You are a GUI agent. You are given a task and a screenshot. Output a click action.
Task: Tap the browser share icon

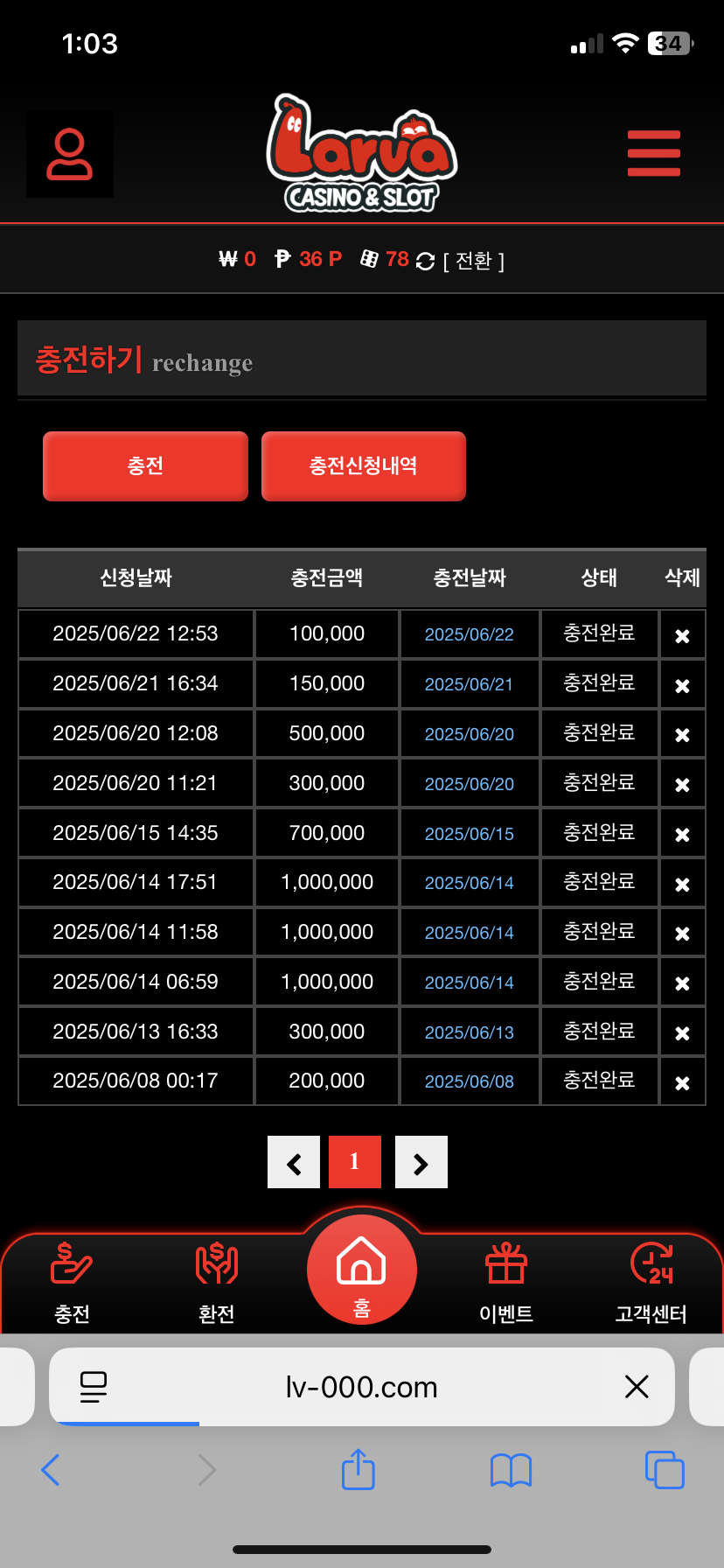[x=359, y=1469]
